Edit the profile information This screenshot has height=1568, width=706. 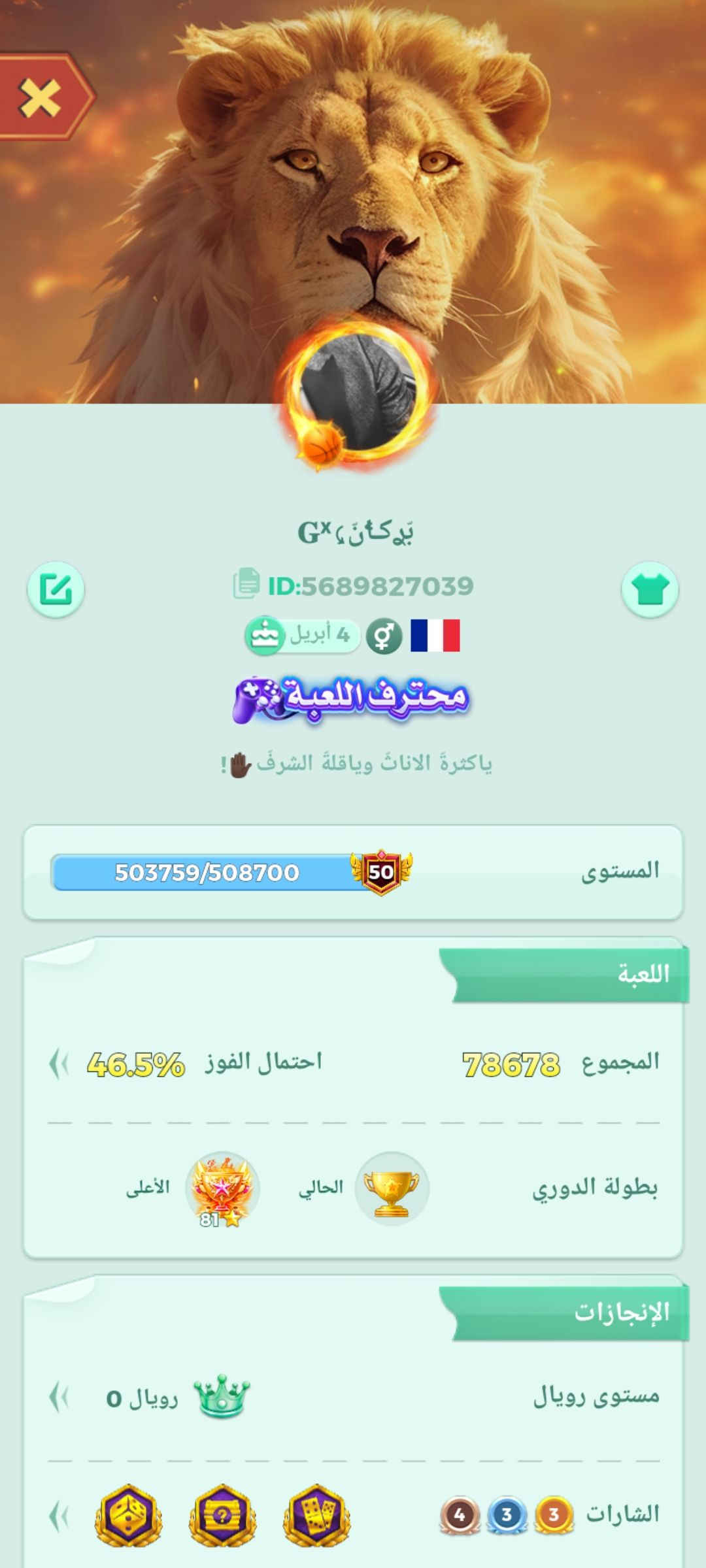tap(56, 590)
